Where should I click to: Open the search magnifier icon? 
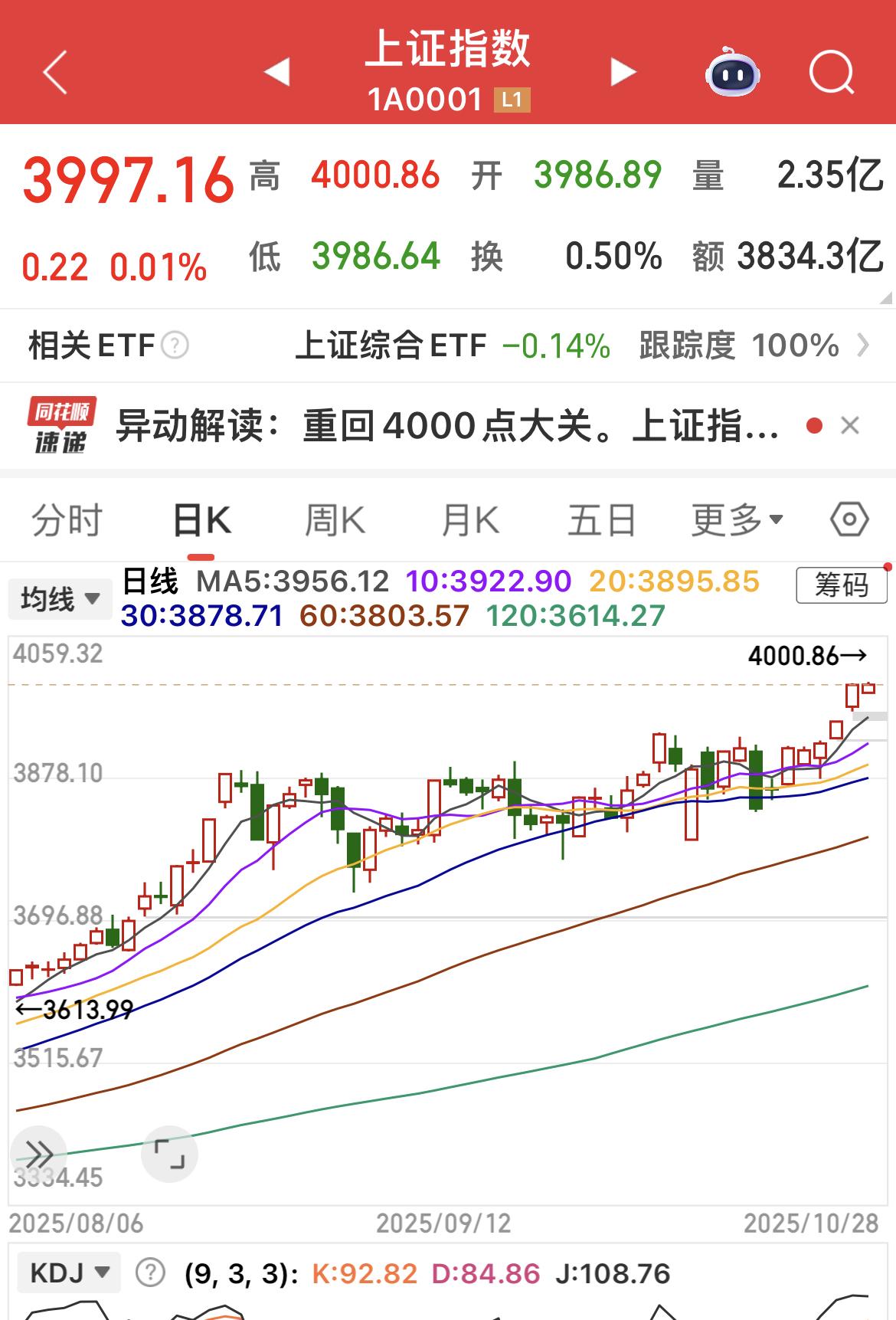(833, 73)
